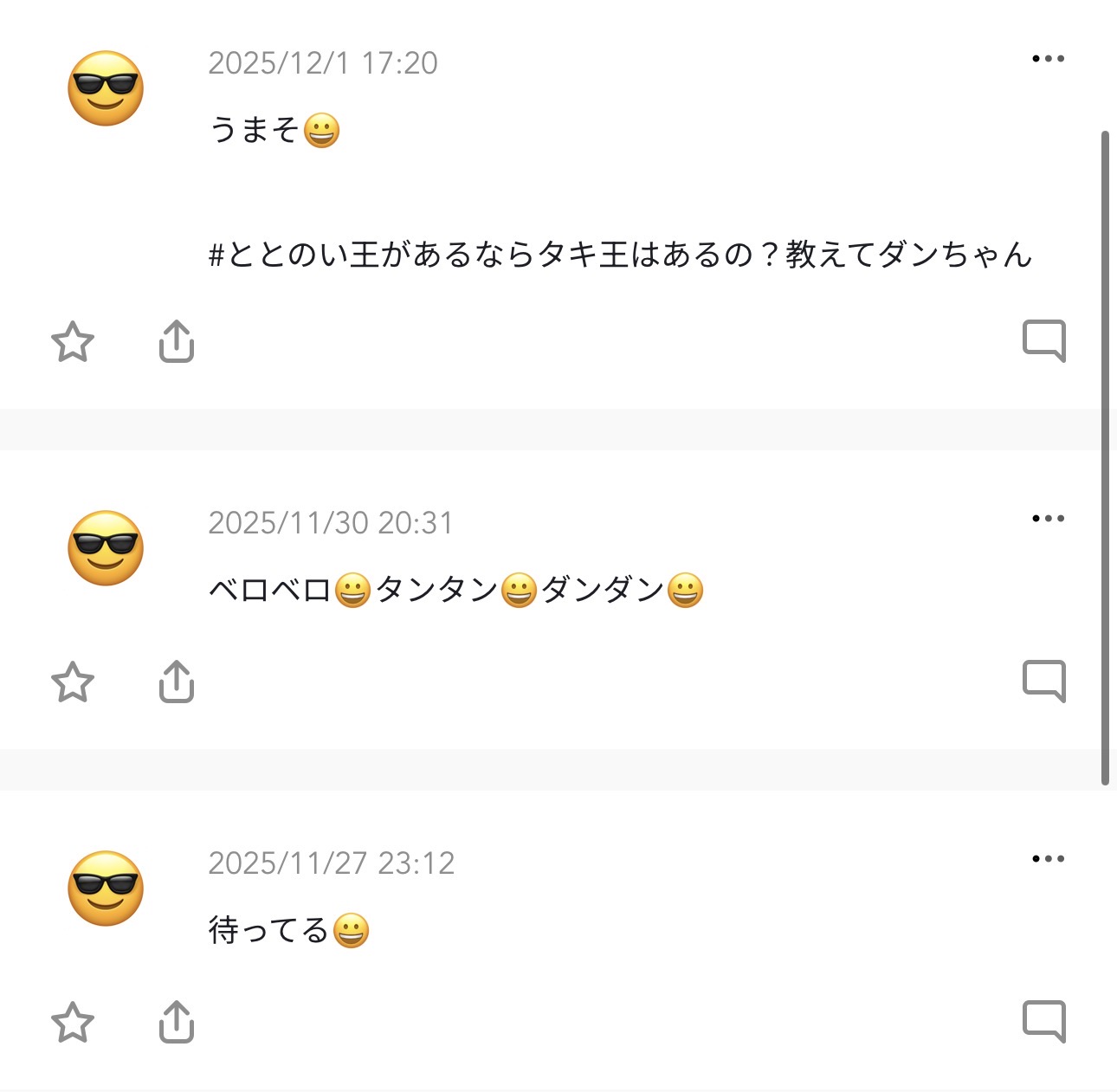Share the うまそ post

pyautogui.click(x=177, y=341)
